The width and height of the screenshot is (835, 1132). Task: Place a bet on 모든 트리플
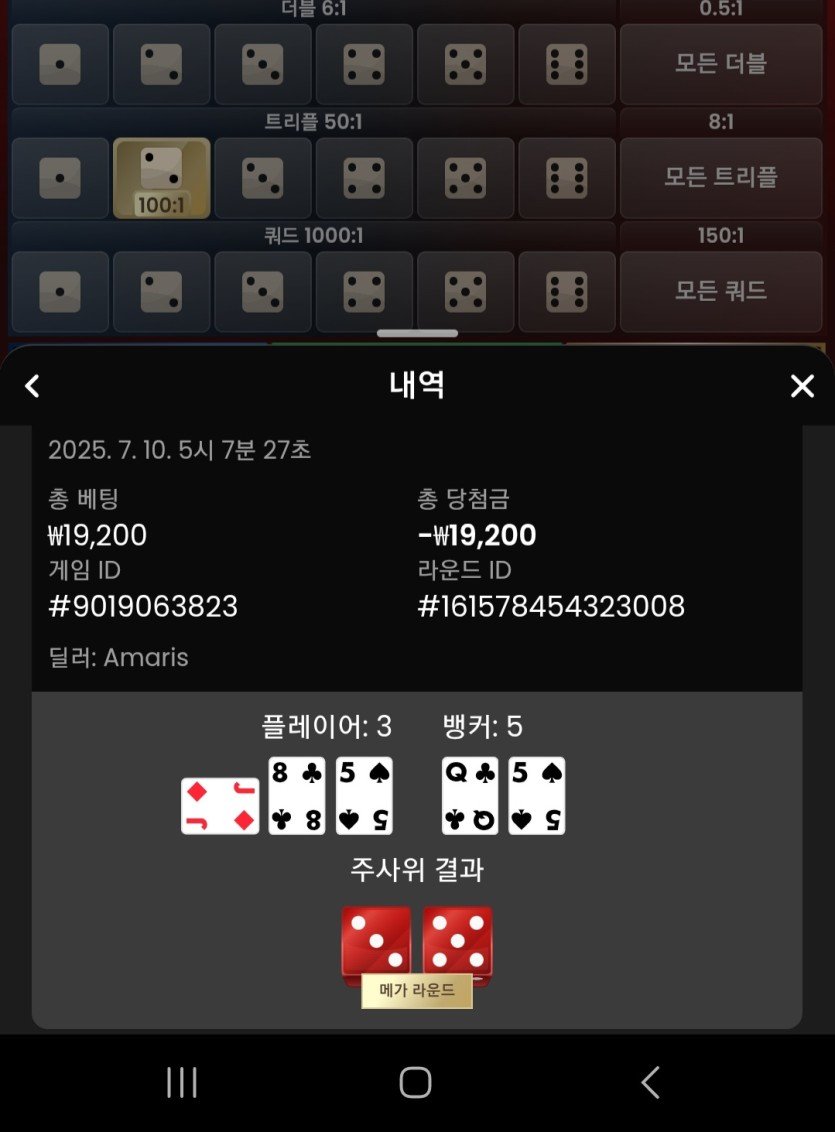720,178
